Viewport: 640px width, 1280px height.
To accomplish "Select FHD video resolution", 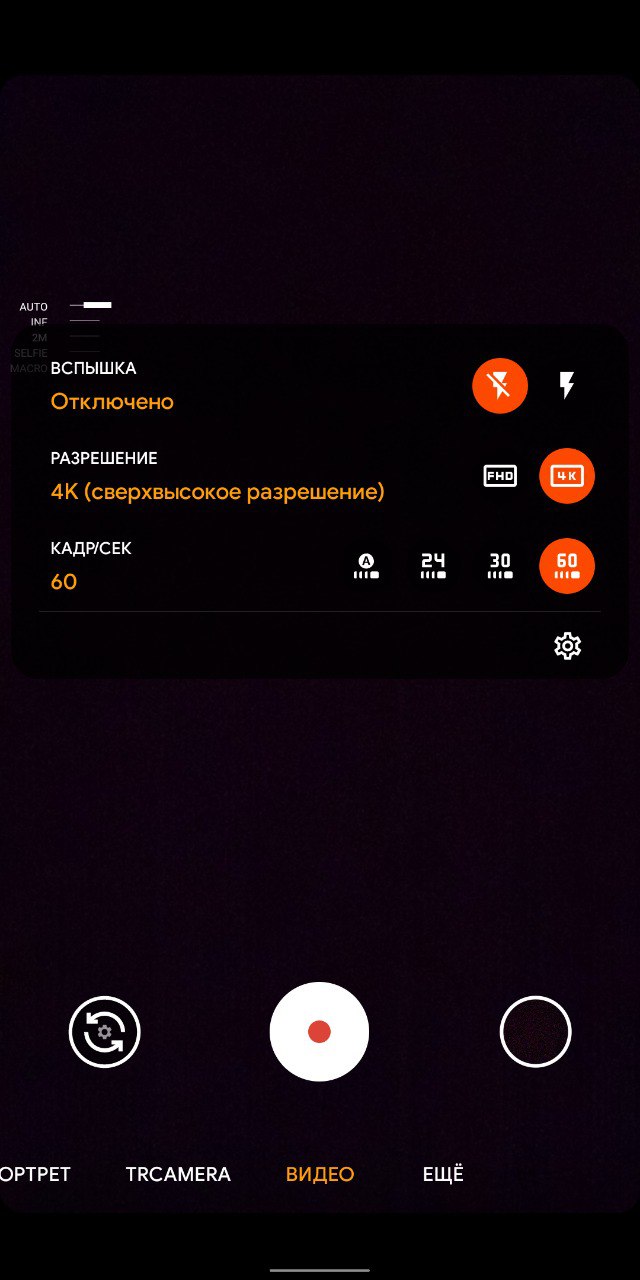I will [500, 476].
